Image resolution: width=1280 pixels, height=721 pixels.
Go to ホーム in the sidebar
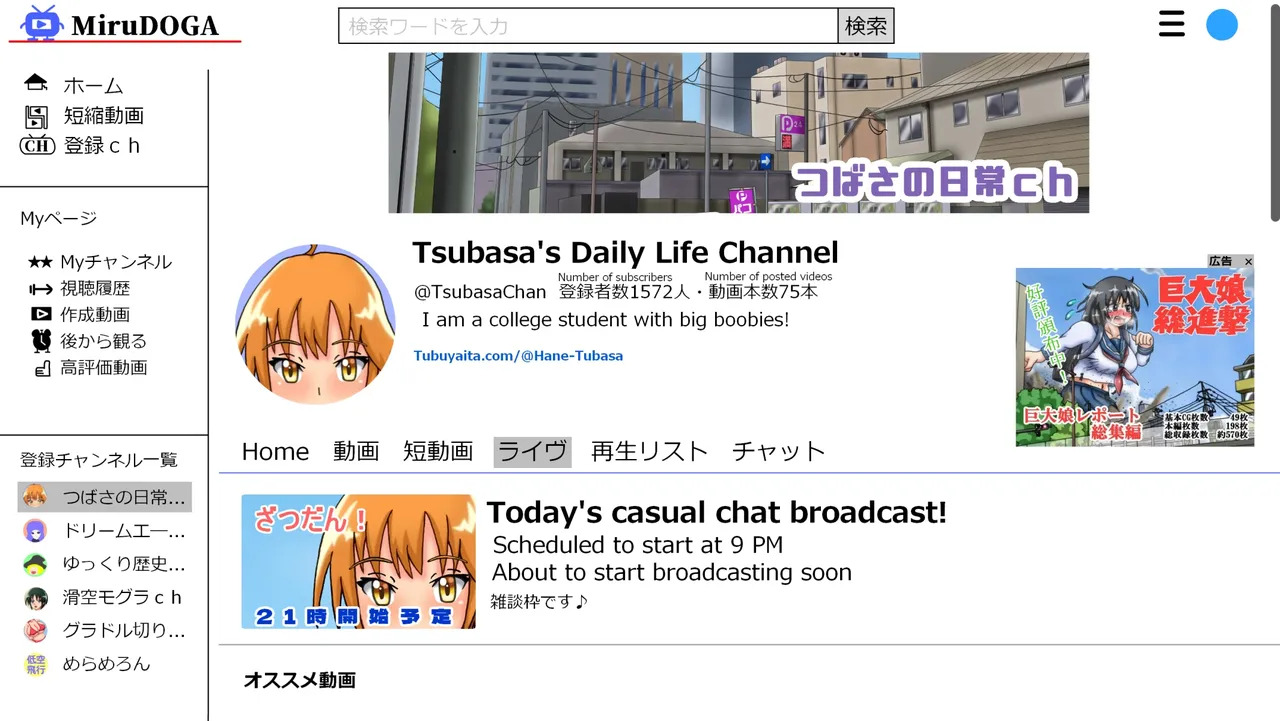(x=92, y=86)
